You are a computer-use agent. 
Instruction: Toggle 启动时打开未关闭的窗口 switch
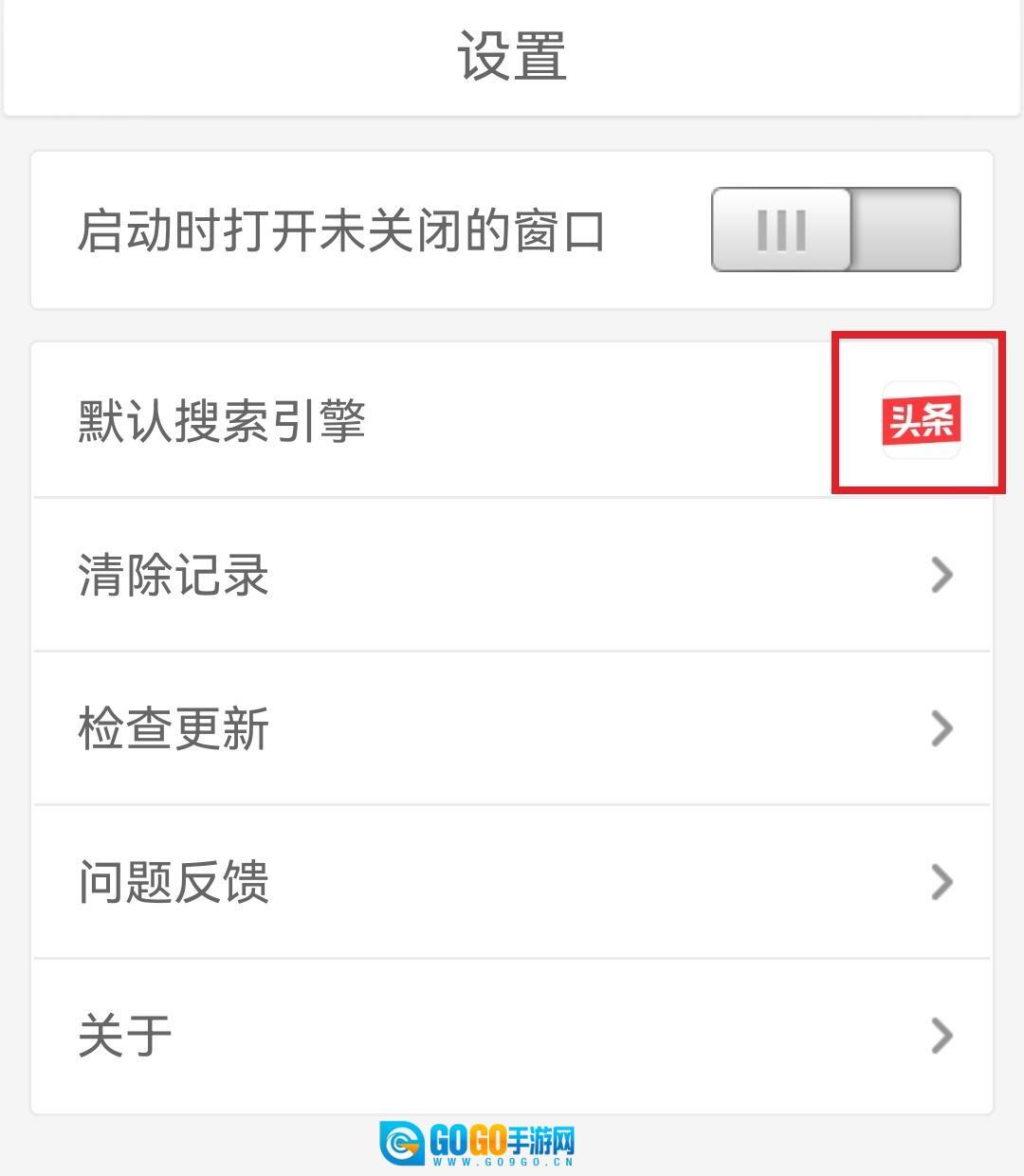coord(835,230)
